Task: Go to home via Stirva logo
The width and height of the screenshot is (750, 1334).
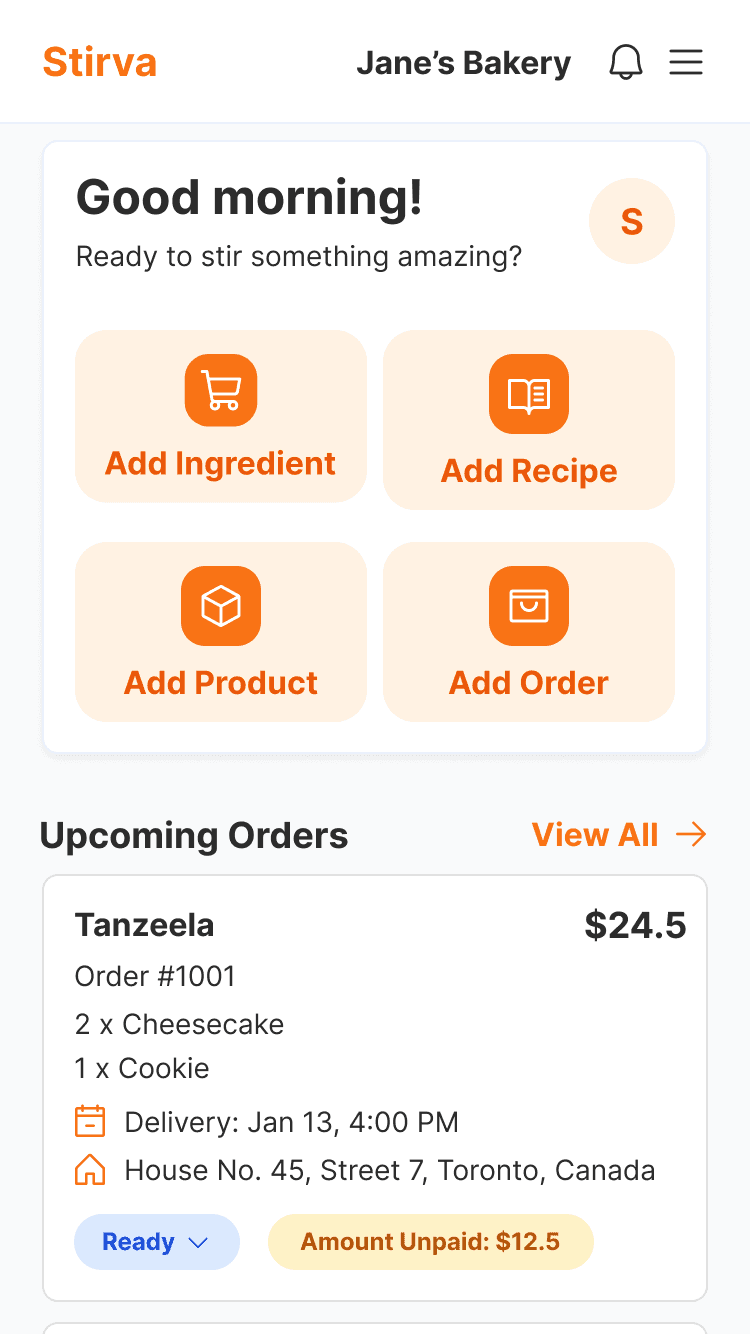Action: (x=100, y=63)
